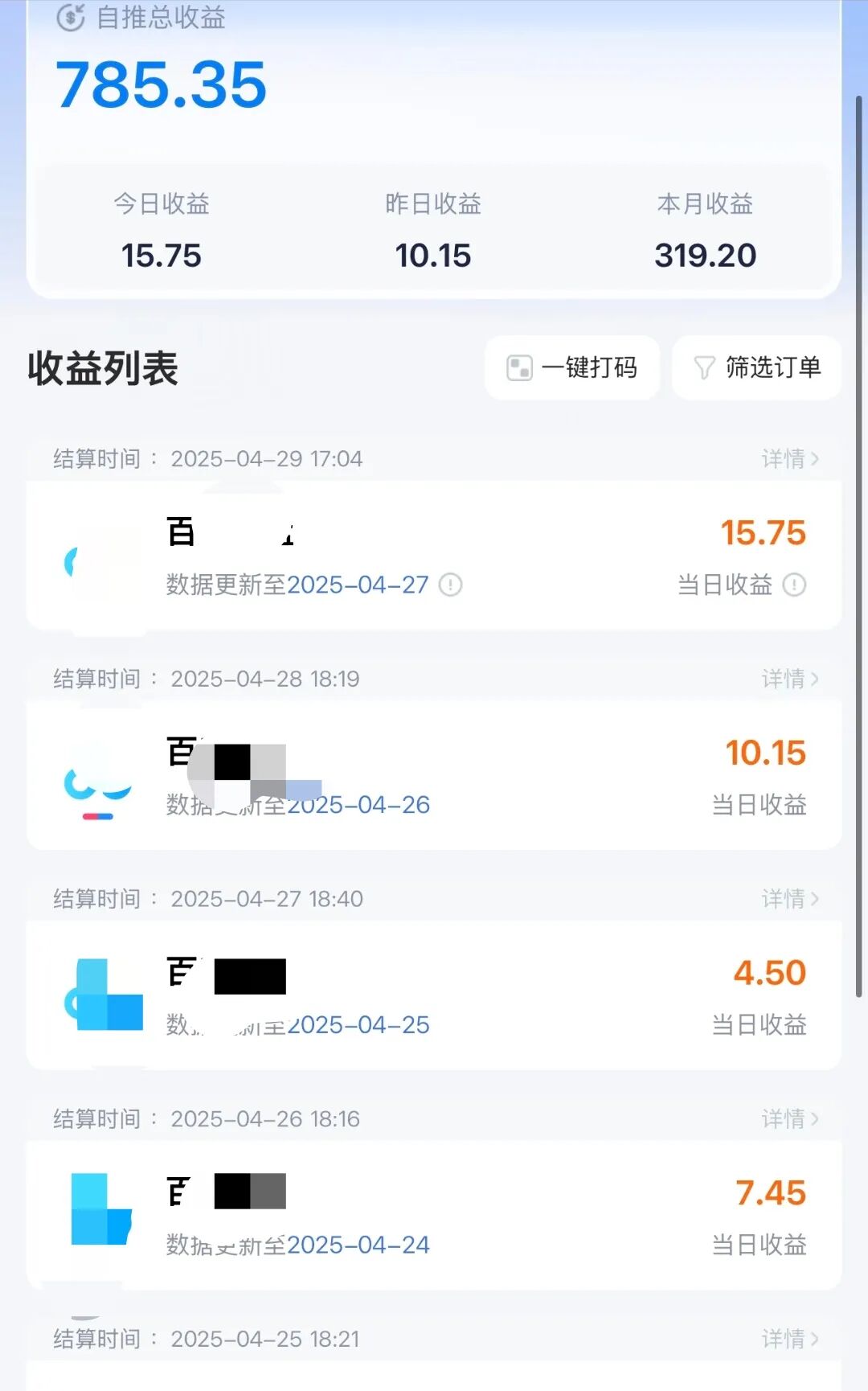Open the 10.15 earnings card
868x1391 pixels.
(x=434, y=775)
